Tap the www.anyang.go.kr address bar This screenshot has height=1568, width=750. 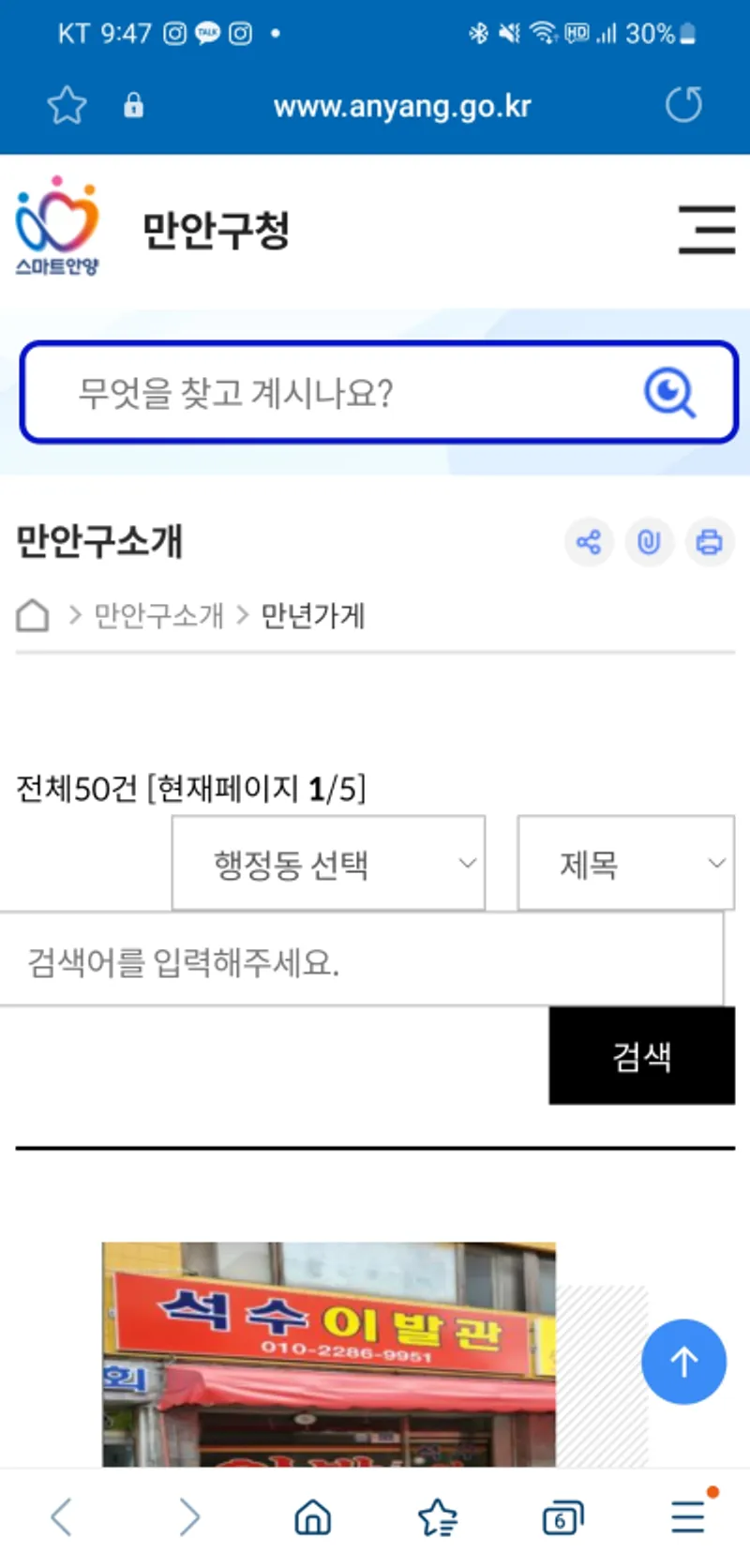click(x=402, y=106)
